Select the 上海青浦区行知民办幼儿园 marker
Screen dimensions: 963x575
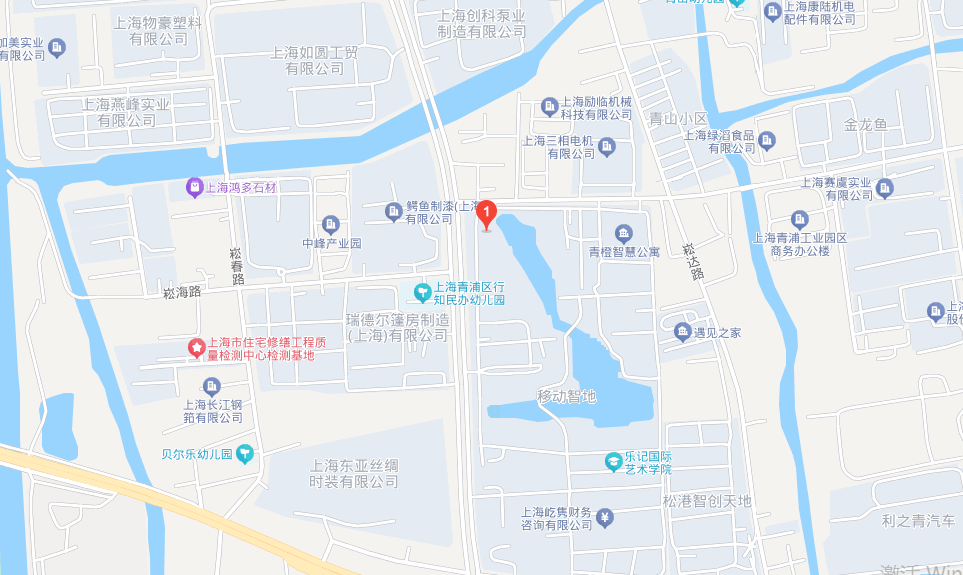click(x=422, y=292)
